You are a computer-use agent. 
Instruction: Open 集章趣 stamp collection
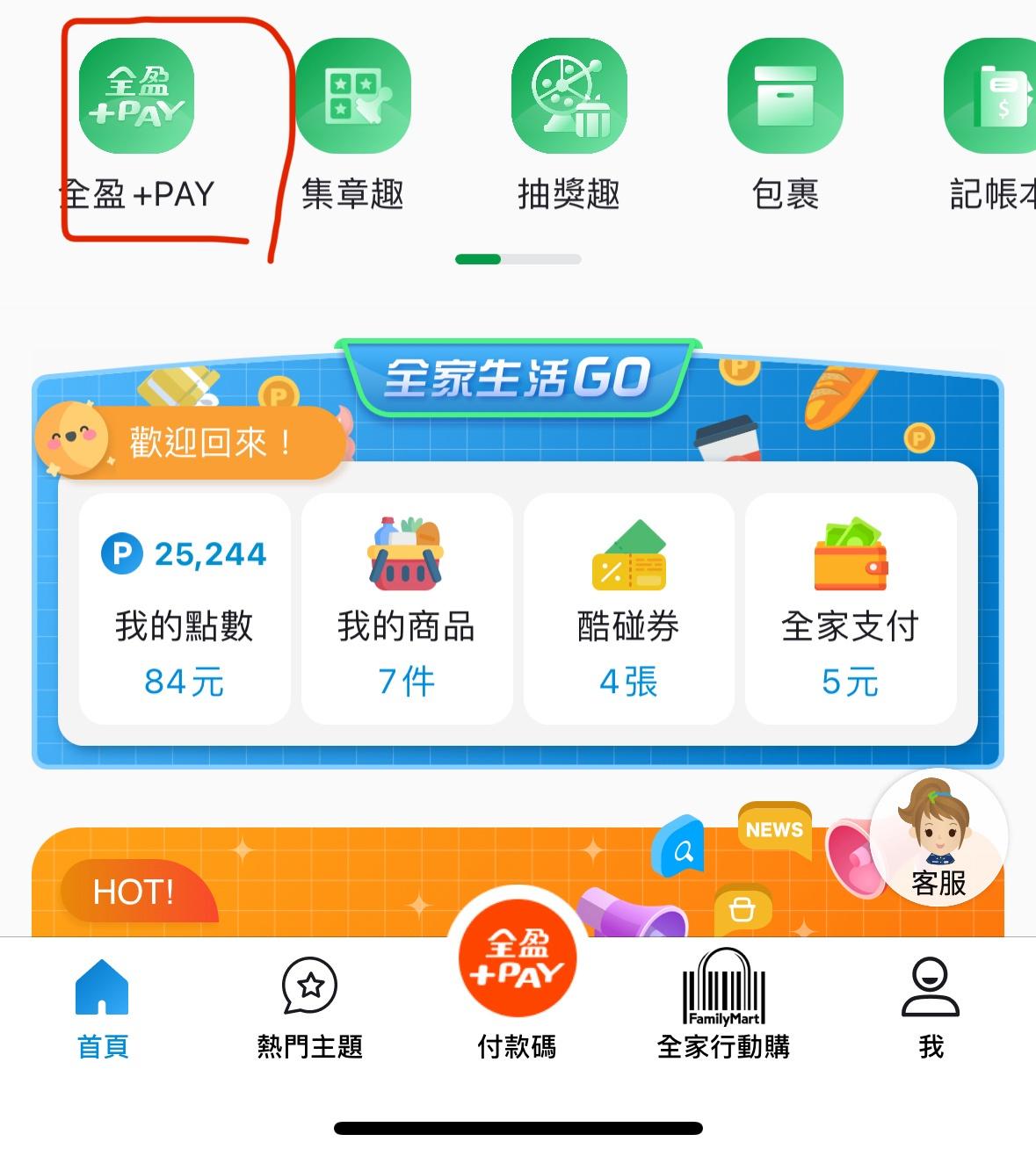tap(353, 97)
